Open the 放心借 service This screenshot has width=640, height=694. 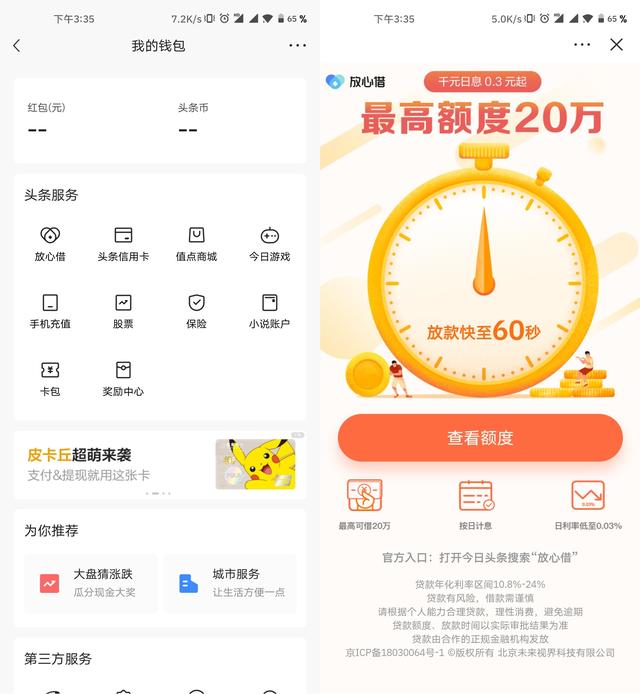(50, 243)
